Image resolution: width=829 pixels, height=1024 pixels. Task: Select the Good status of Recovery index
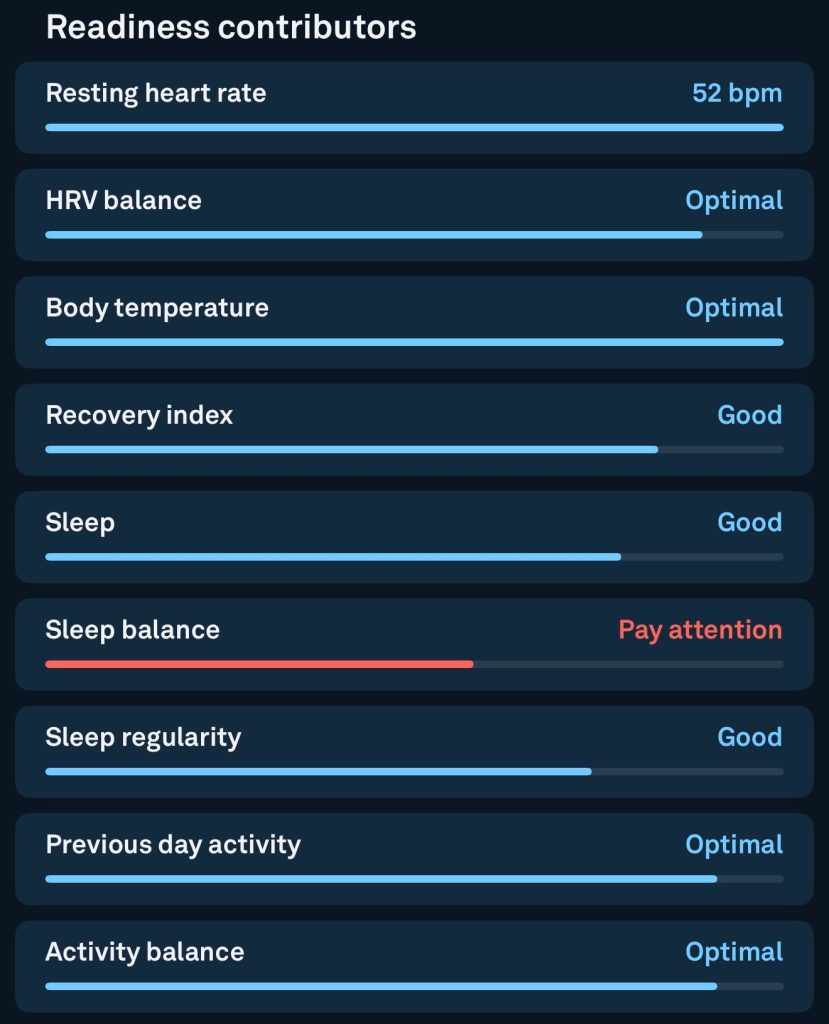coord(750,414)
